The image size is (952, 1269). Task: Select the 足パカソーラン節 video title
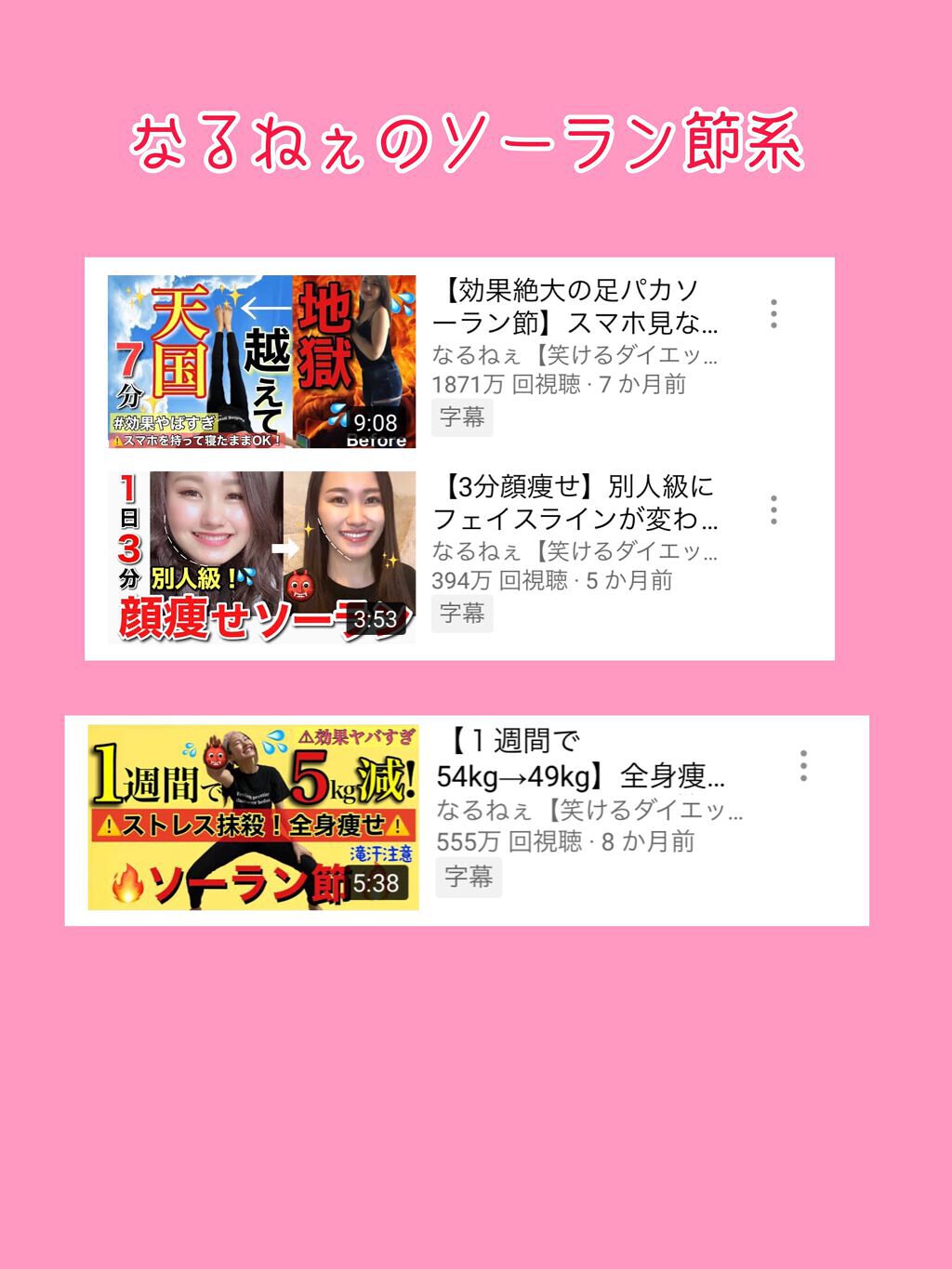pyautogui.click(x=576, y=307)
